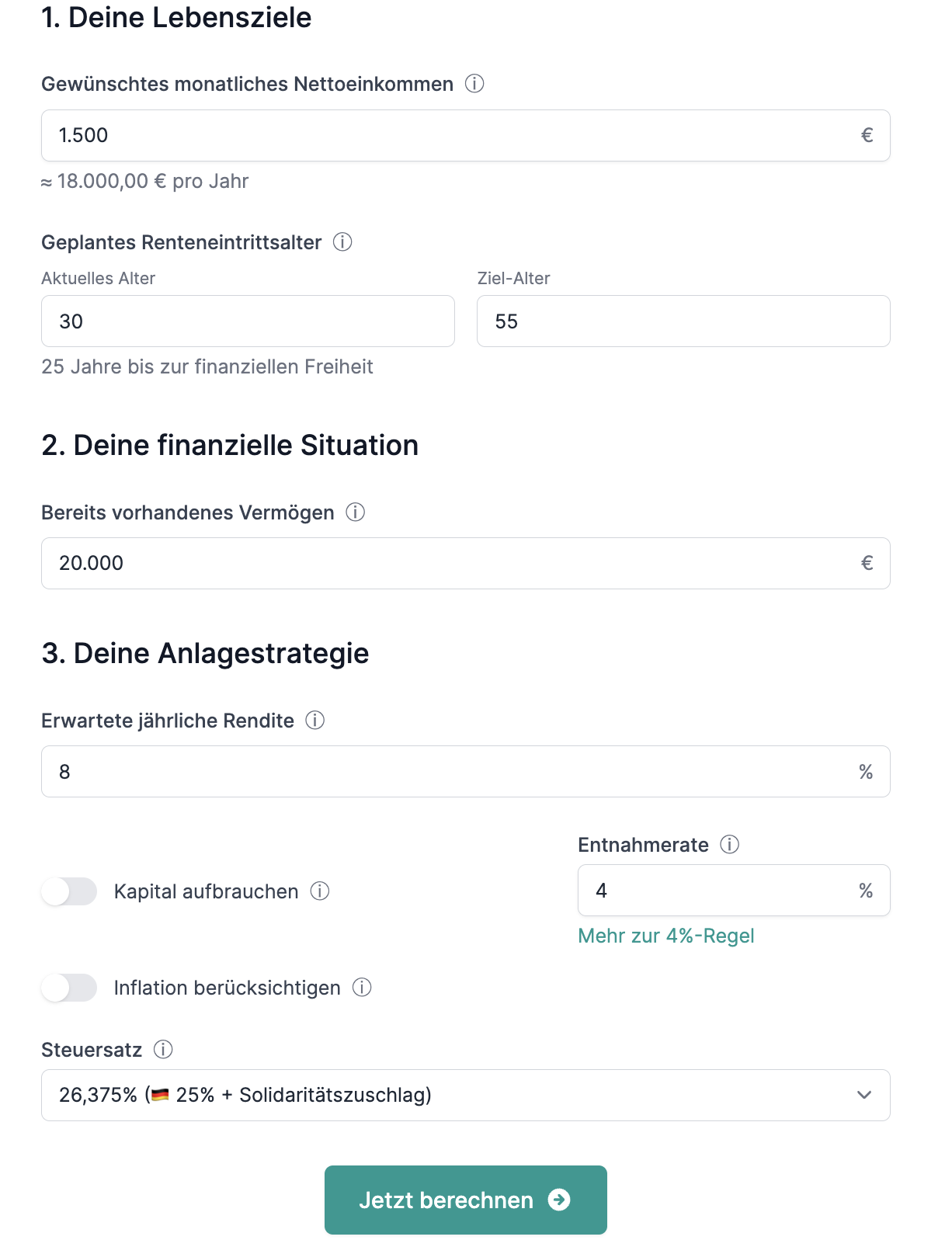Show info for Kapital aufbrauchen
952x1247 pixels.
coord(320,891)
